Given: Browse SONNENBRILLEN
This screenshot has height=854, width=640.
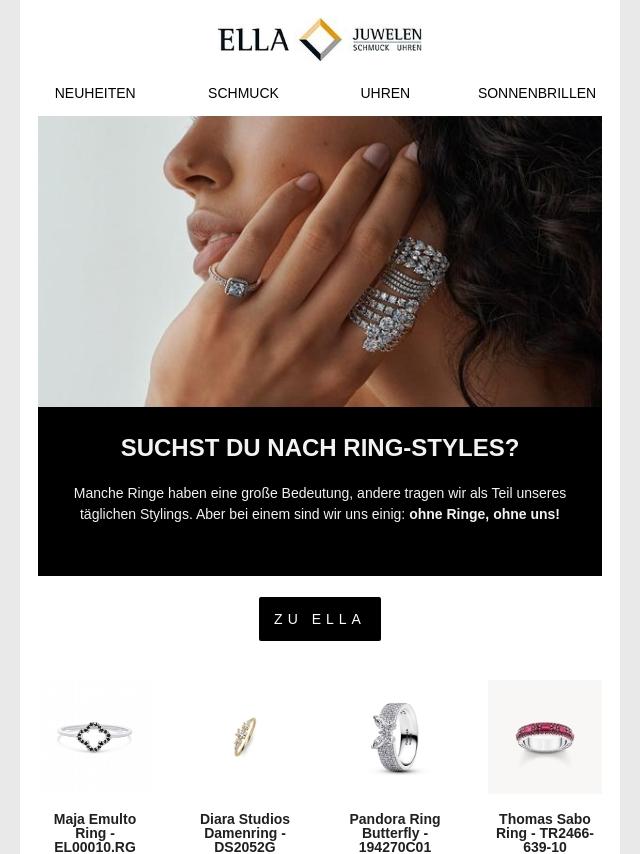Looking at the screenshot, I should tap(536, 93).
